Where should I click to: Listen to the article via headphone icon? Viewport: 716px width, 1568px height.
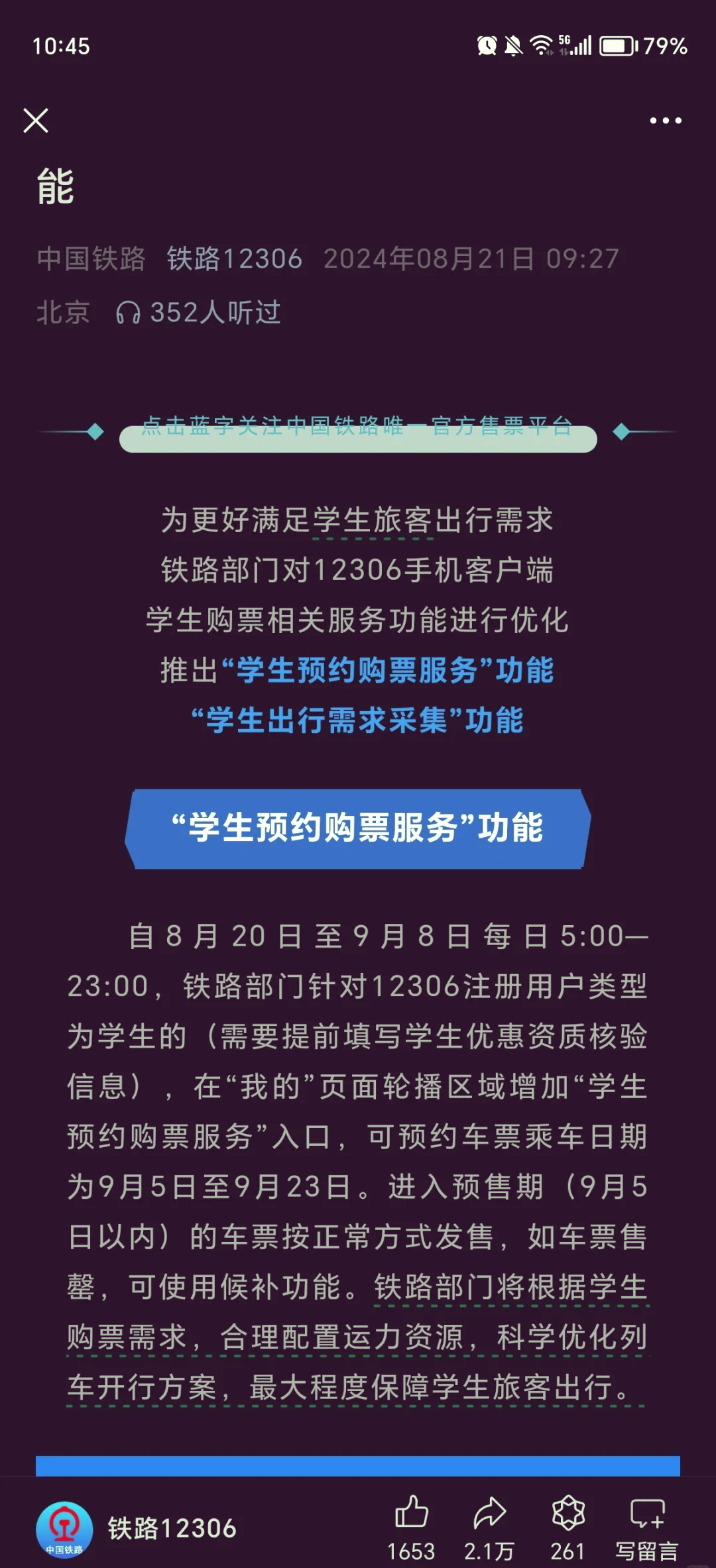click(x=128, y=313)
